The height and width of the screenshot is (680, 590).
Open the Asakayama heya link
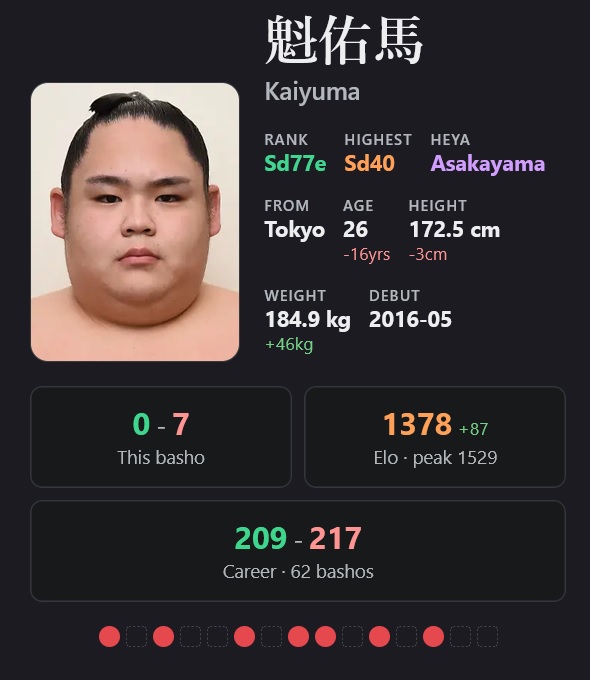pos(488,164)
